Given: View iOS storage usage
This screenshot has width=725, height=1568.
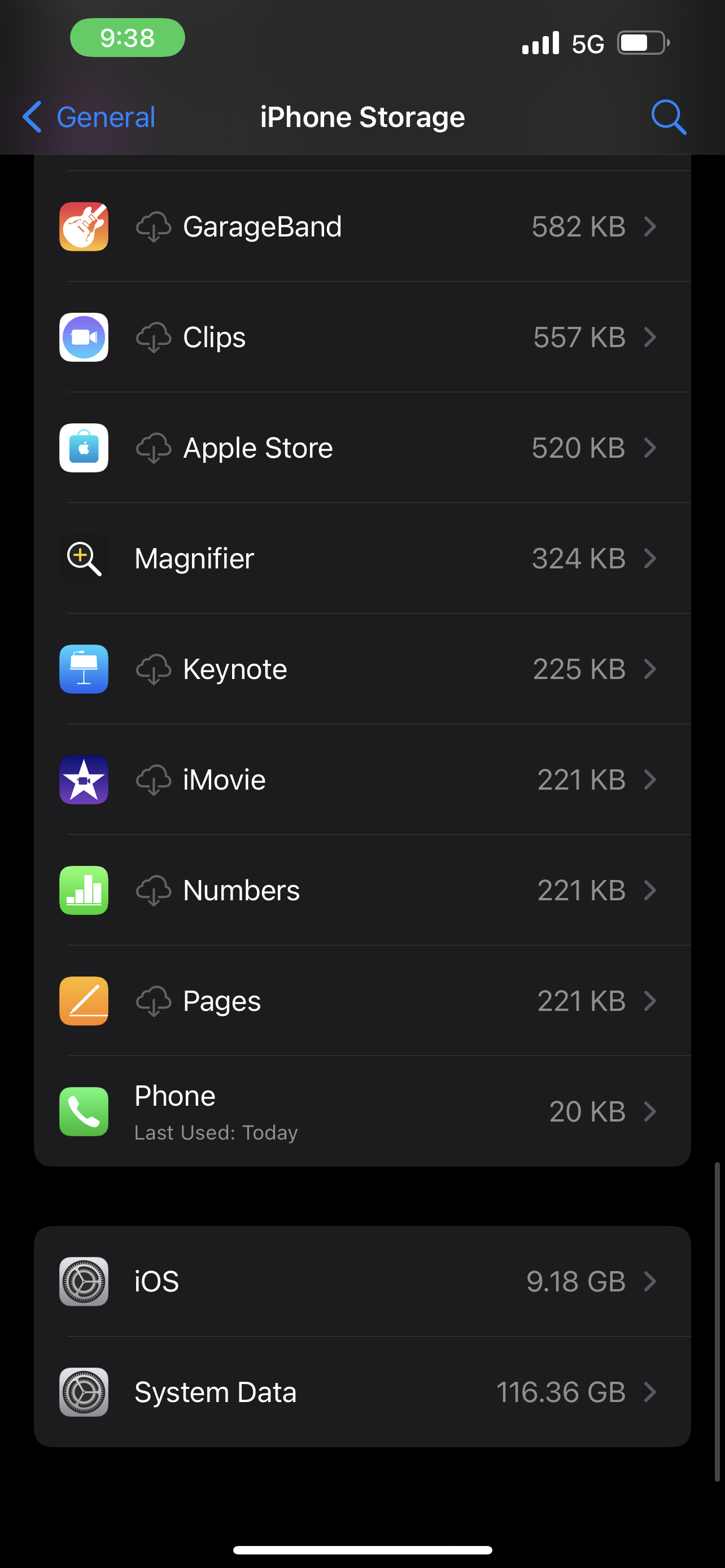Looking at the screenshot, I should click(x=362, y=1281).
